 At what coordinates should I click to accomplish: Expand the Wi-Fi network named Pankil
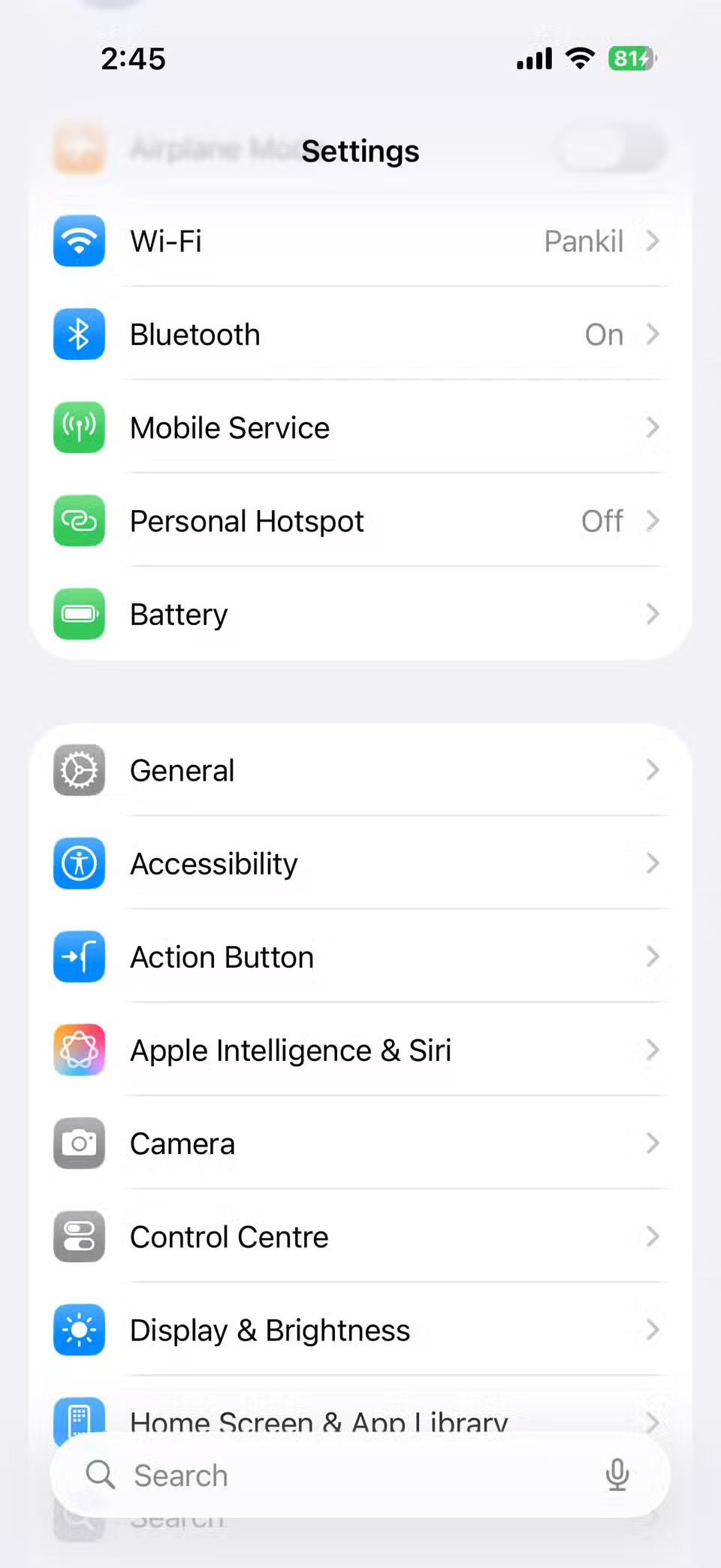pyautogui.click(x=584, y=241)
